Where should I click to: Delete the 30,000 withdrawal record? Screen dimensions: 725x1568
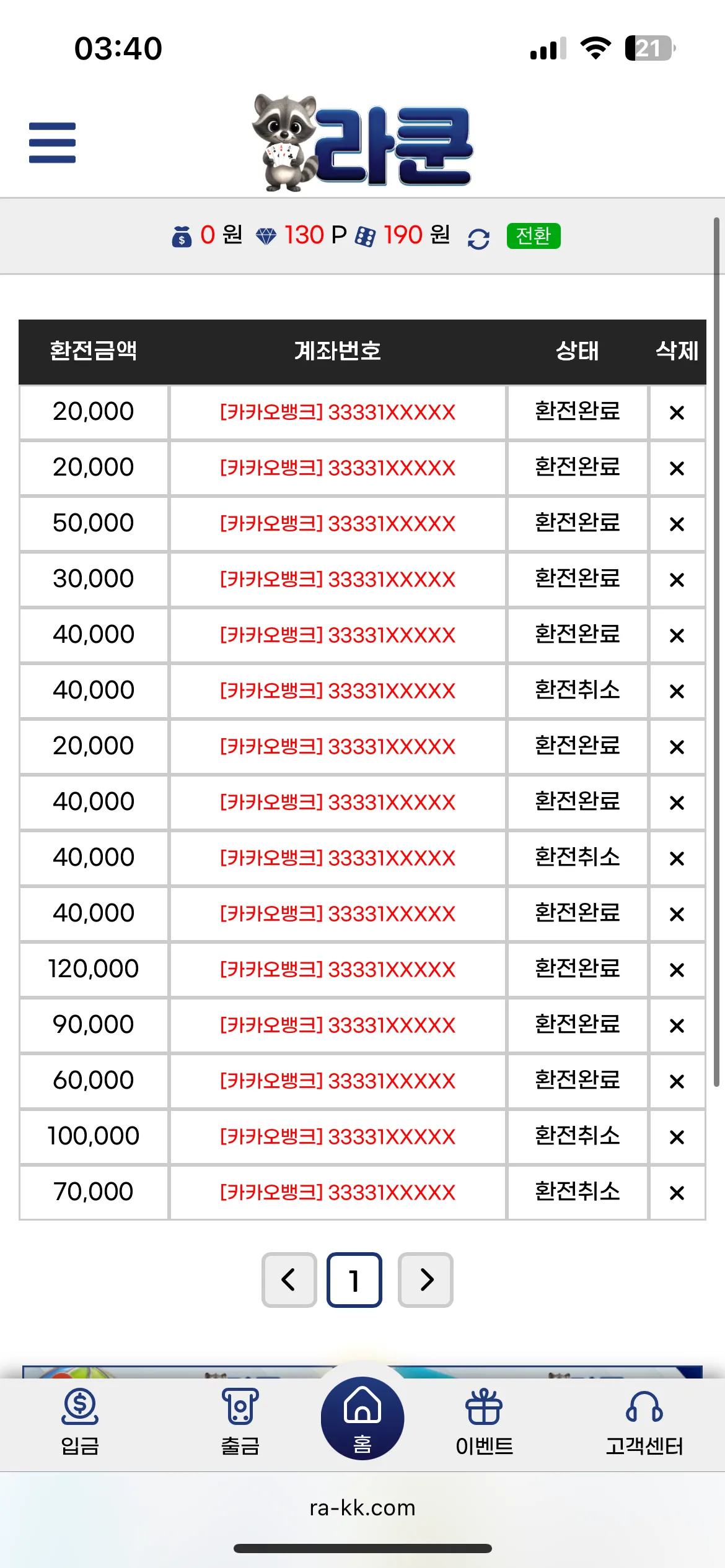pos(677,580)
